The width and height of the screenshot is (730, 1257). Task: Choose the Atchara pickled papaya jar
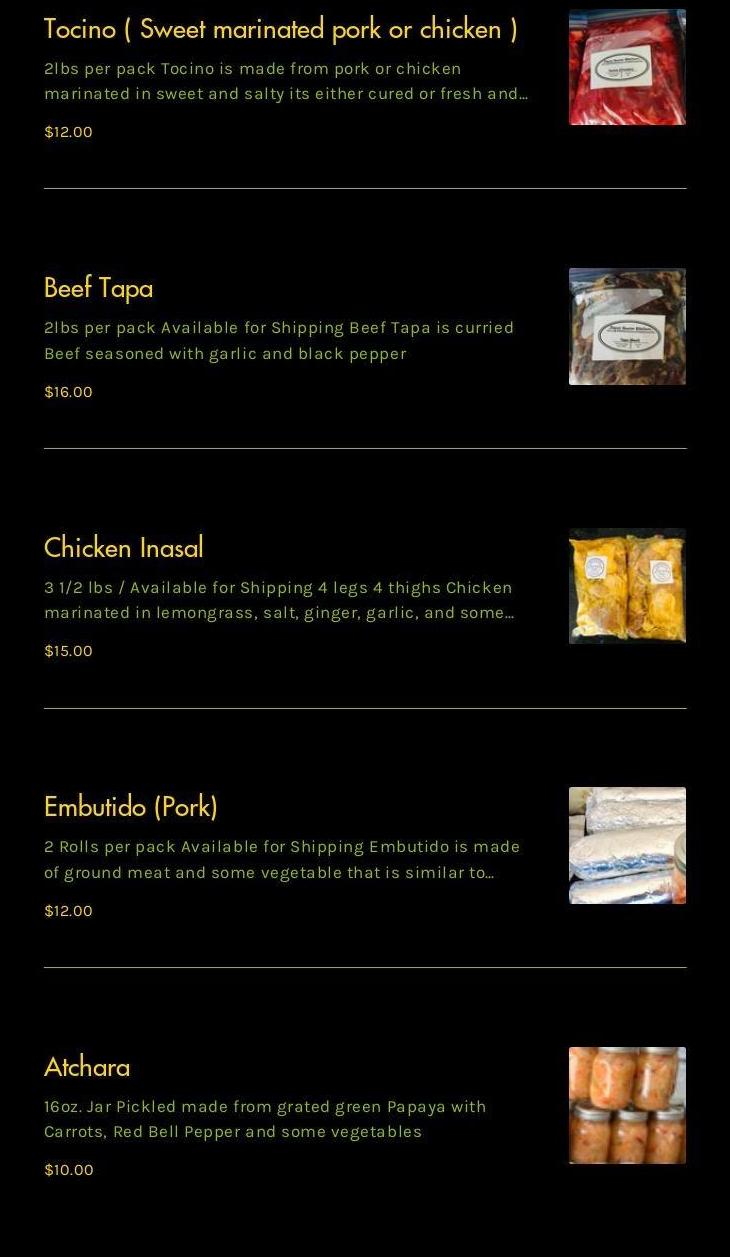point(87,1067)
